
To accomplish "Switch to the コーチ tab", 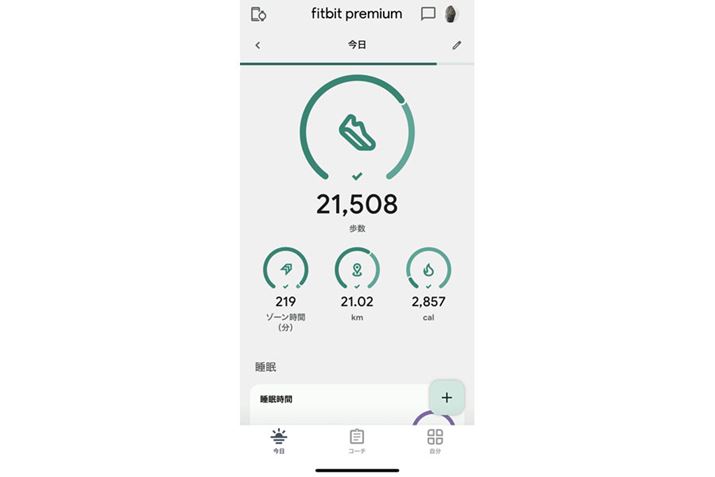I will pyautogui.click(x=357, y=441).
